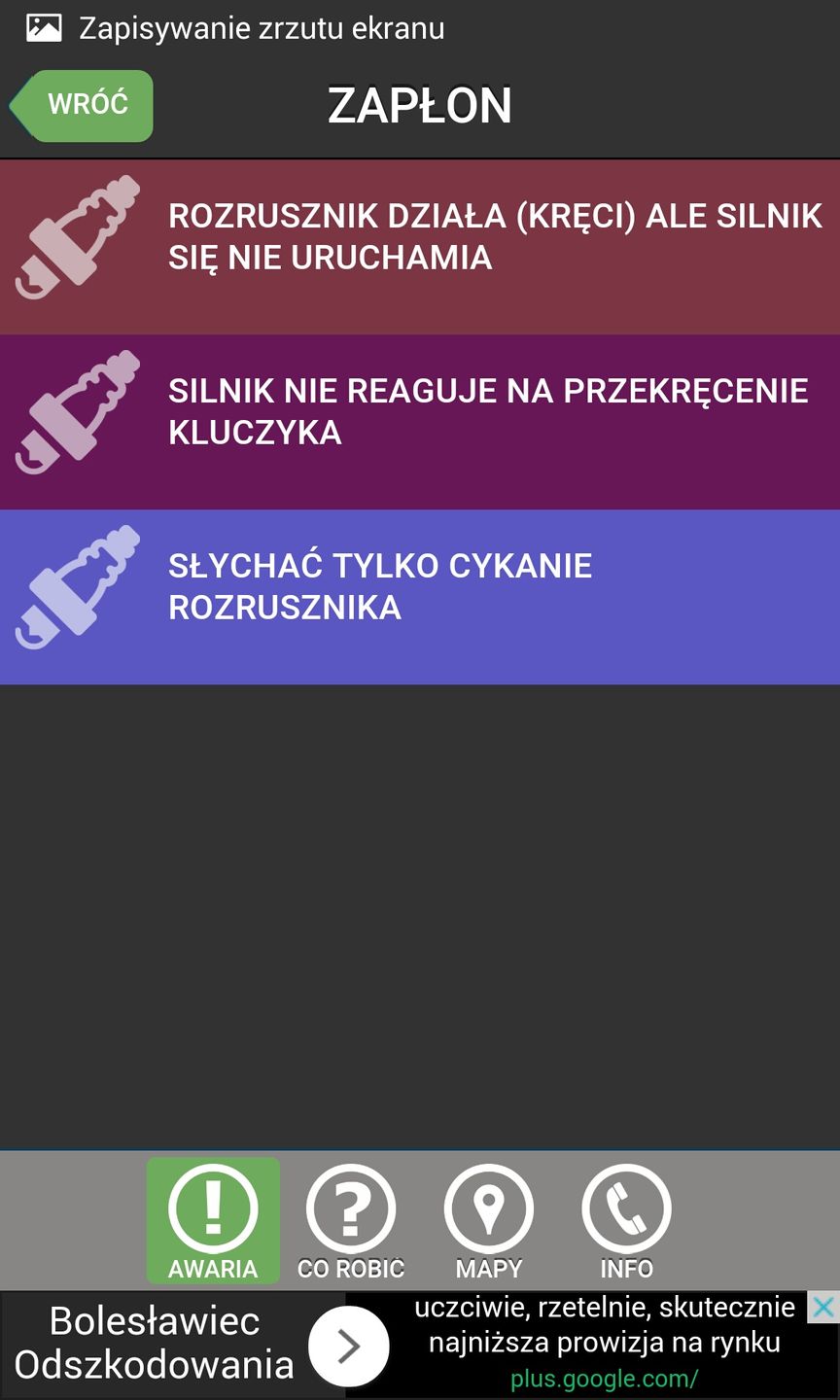Click spark plug icon for 'SŁYCHAĆ TYLKO CYKANIE'
Screen dimensions: 840x1400
tap(78, 588)
